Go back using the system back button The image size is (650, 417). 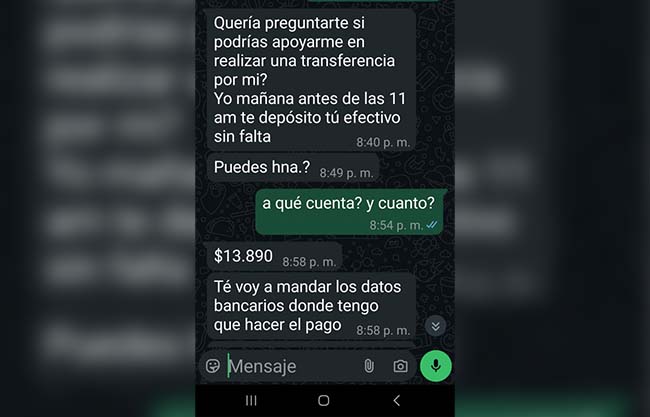pyautogui.click(x=397, y=400)
